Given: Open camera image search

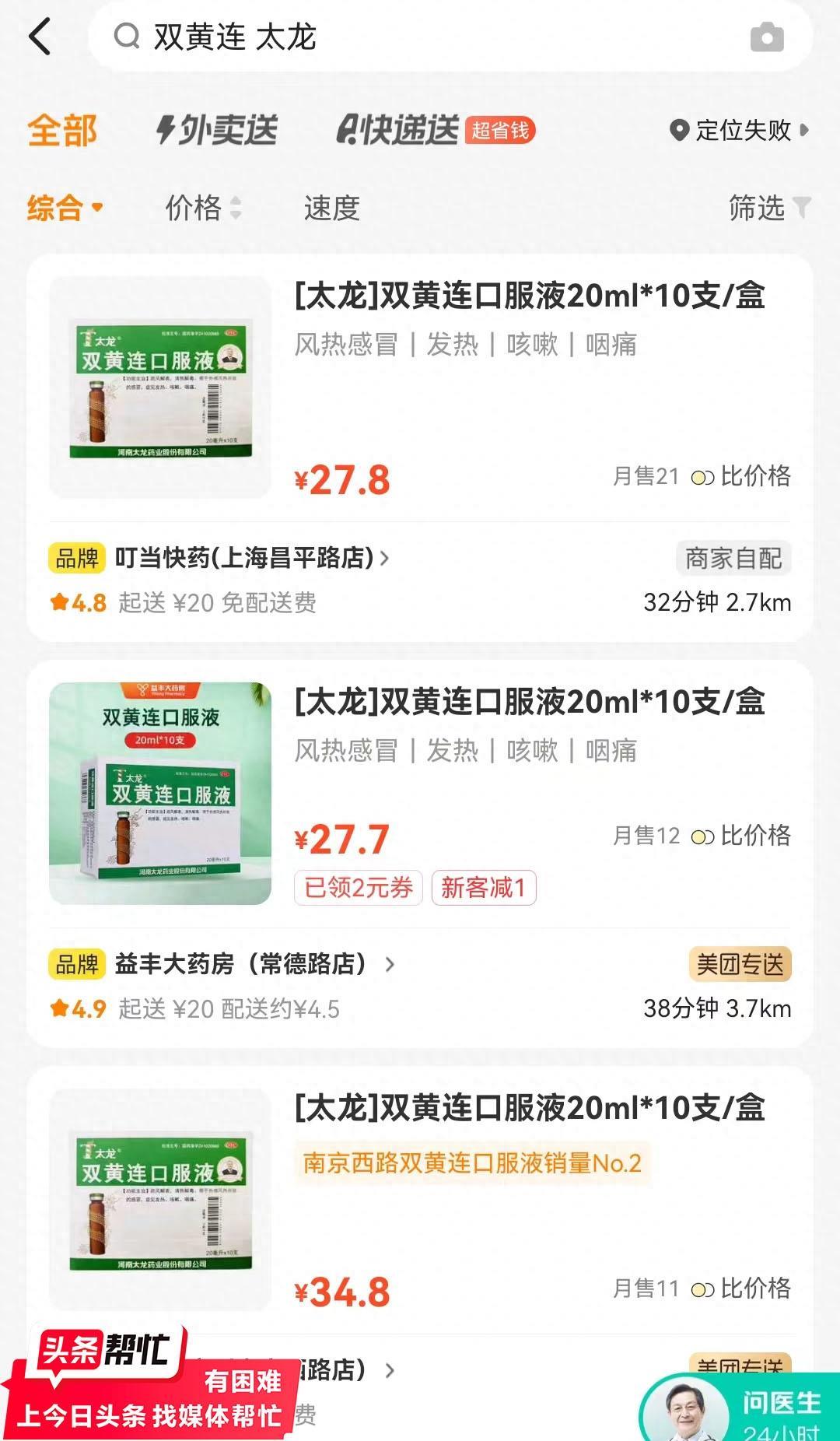Looking at the screenshot, I should point(766,37).
